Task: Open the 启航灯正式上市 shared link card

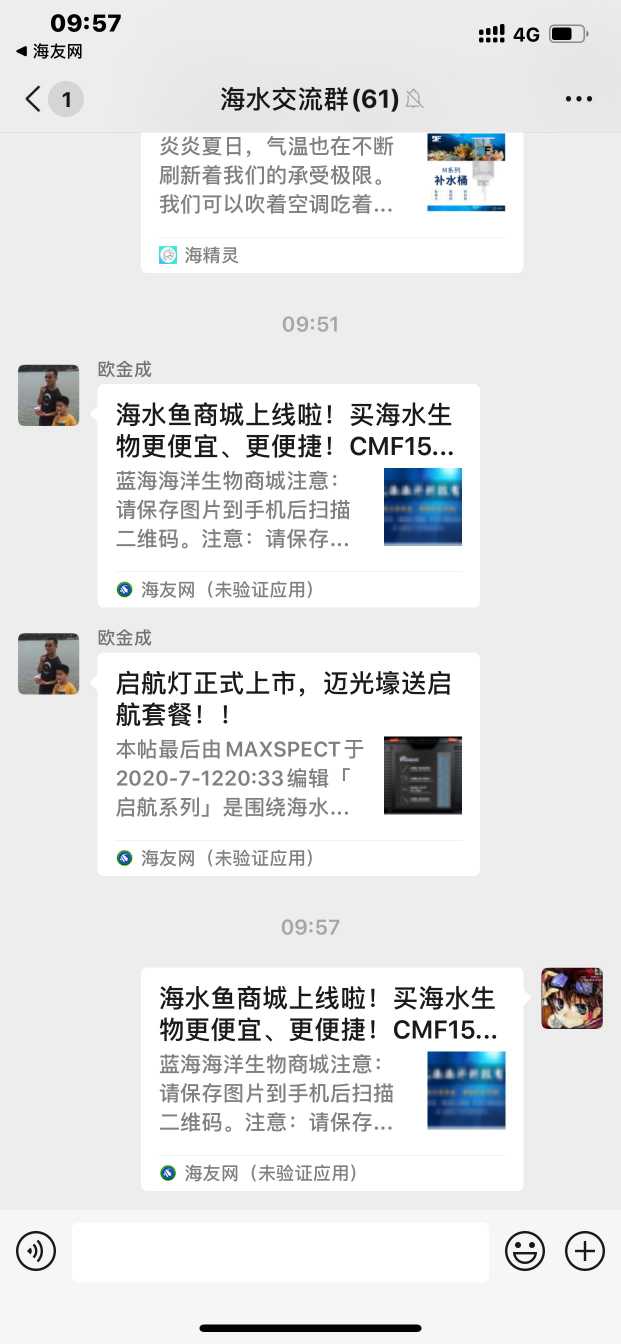Action: pos(288,764)
